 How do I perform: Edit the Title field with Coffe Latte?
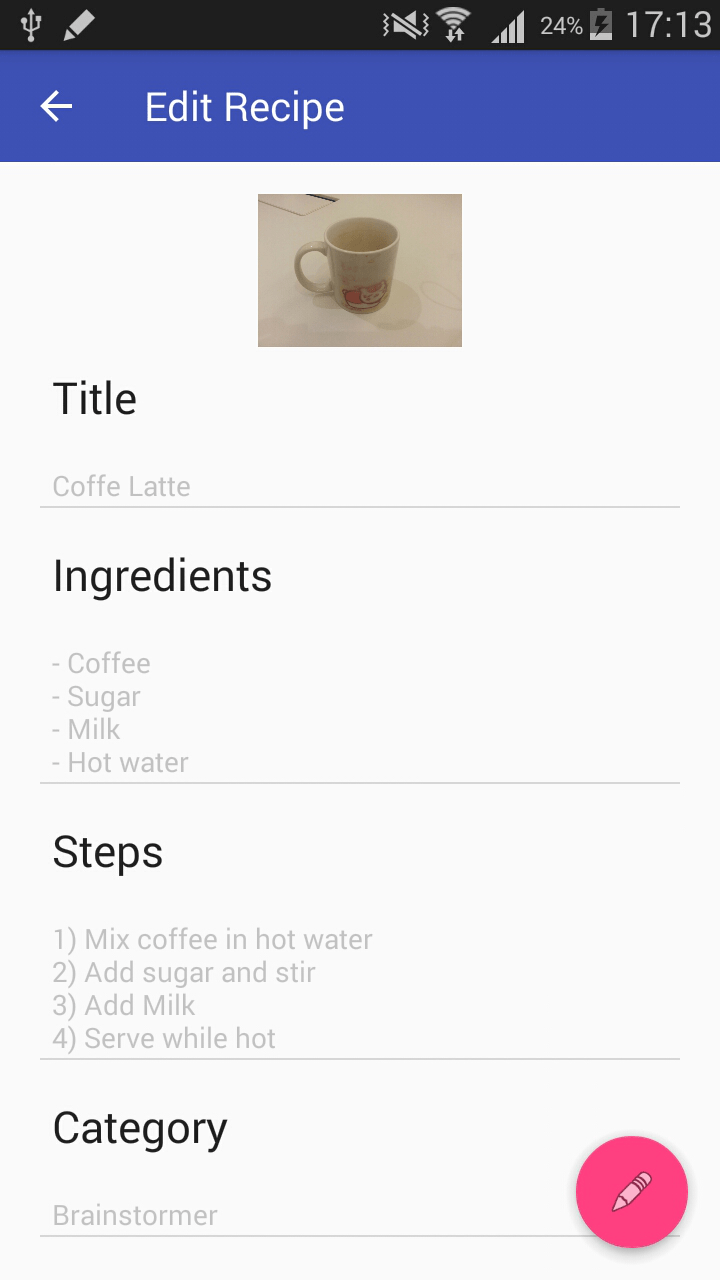point(360,487)
